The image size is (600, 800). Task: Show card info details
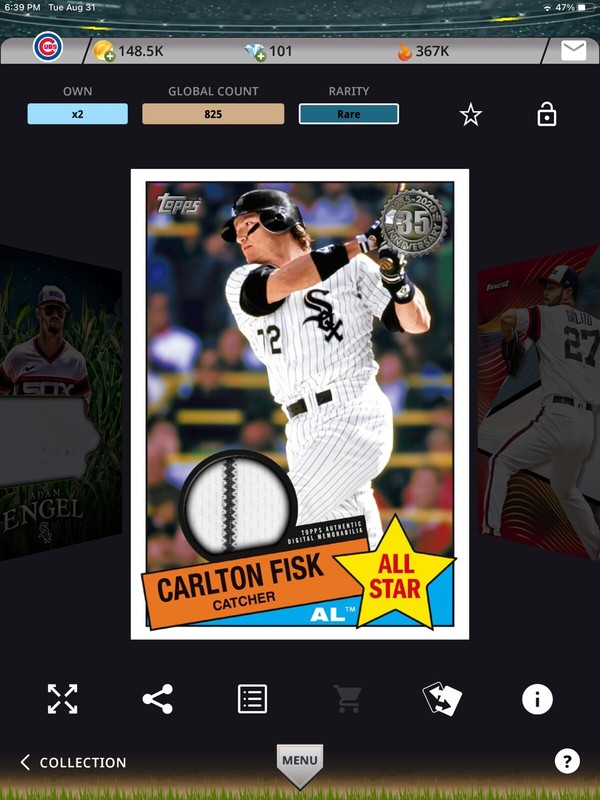pyautogui.click(x=537, y=699)
